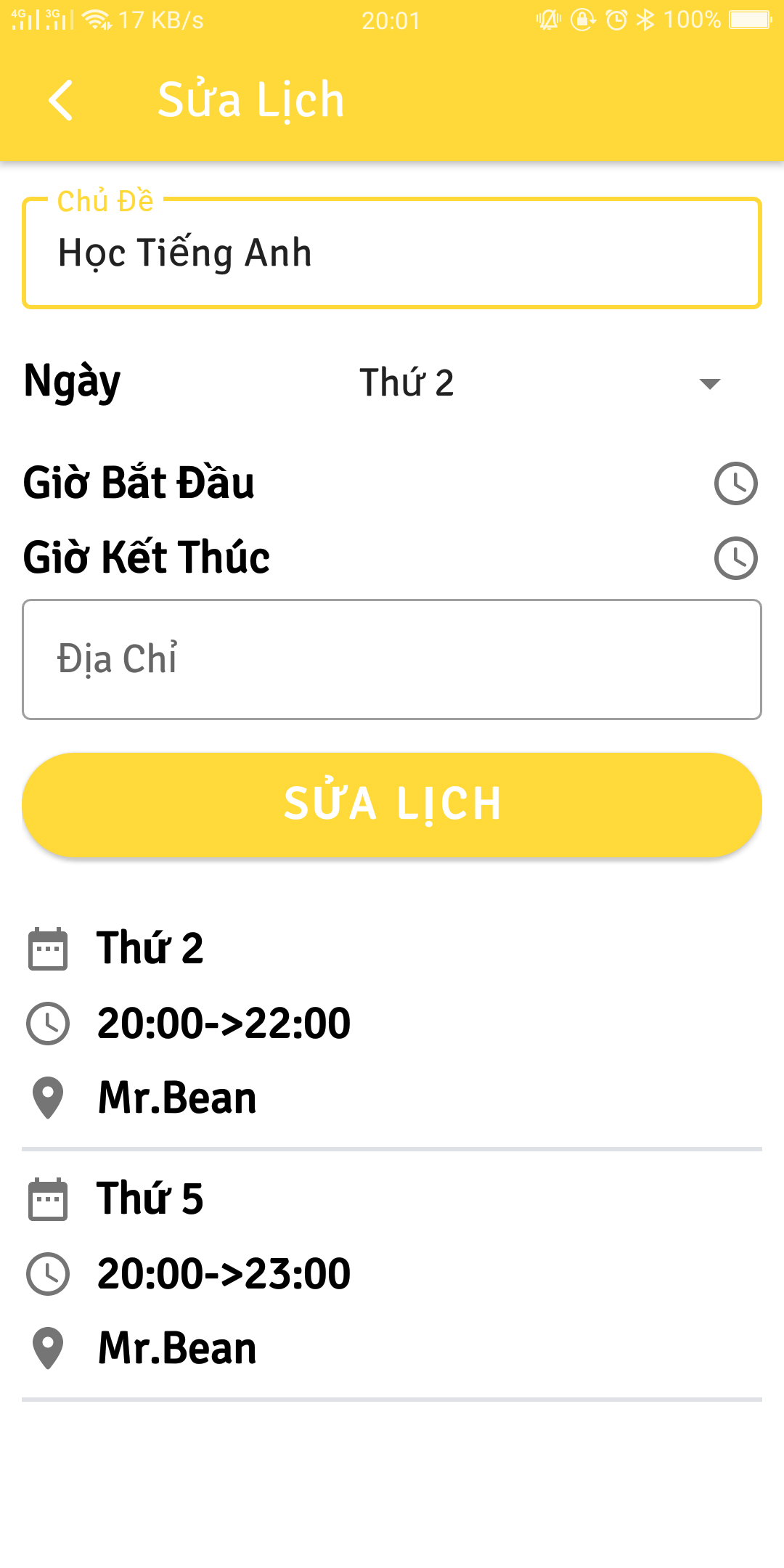Viewport: 784px width, 1568px height.
Task: Open the time picker for Giờ Kết Thúc
Action: 735,558
